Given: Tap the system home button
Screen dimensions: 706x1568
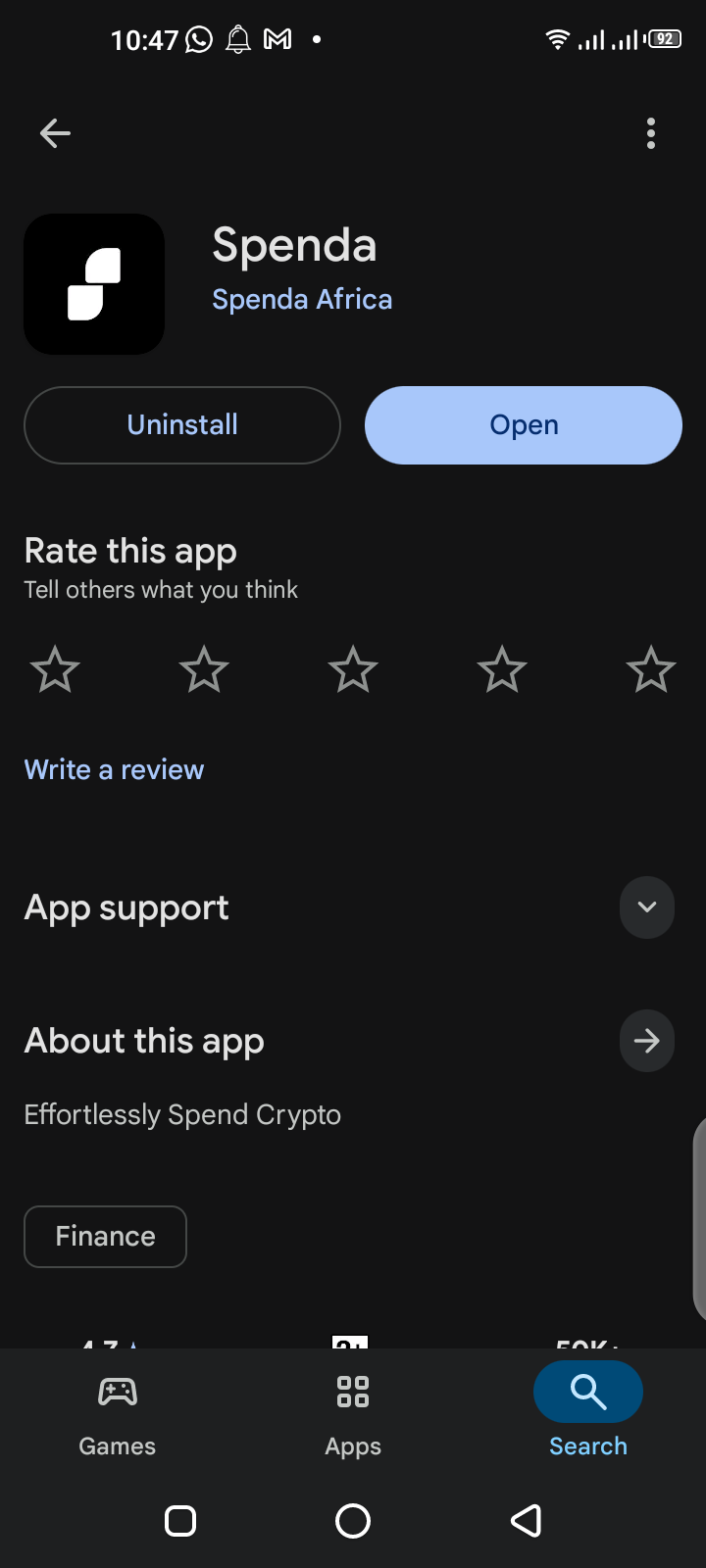Looking at the screenshot, I should pyautogui.click(x=353, y=1521).
